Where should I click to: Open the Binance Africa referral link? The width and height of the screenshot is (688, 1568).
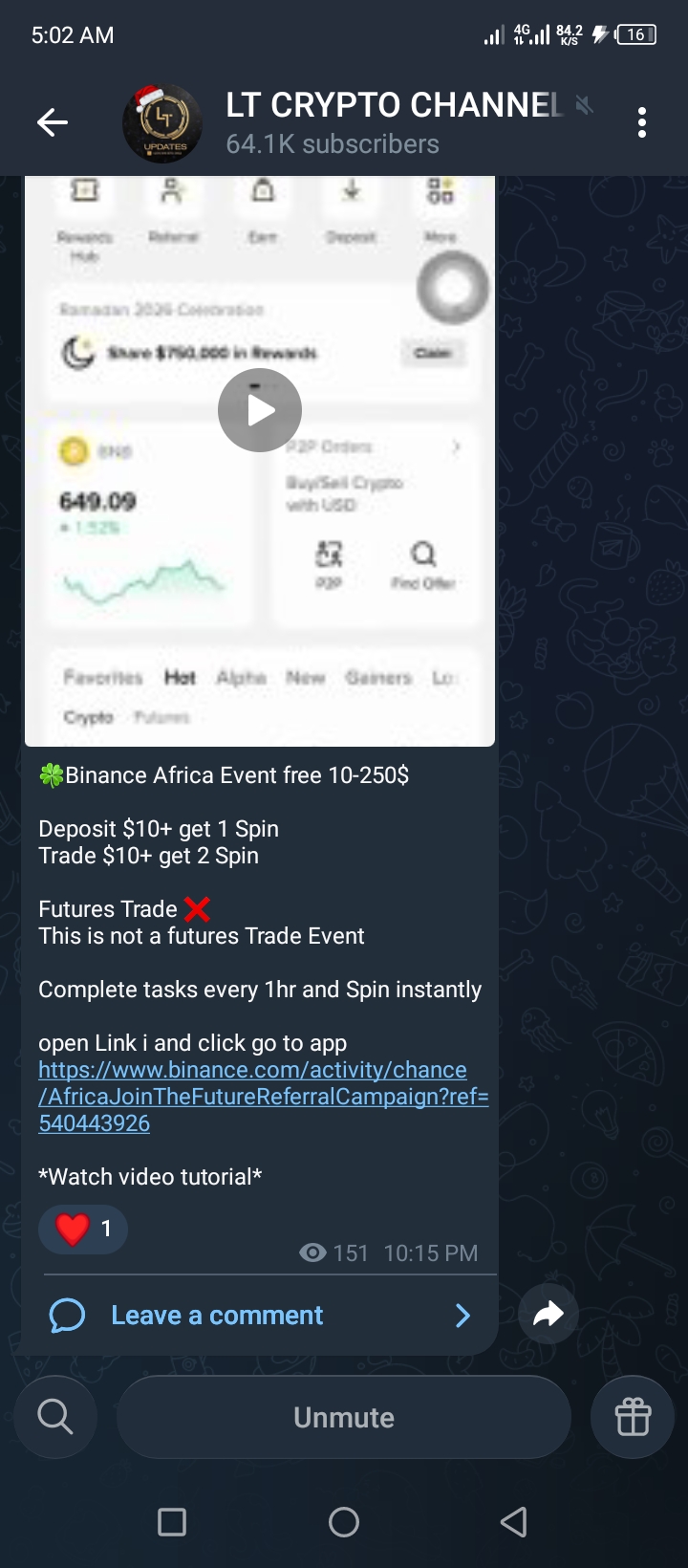pyautogui.click(x=263, y=1096)
